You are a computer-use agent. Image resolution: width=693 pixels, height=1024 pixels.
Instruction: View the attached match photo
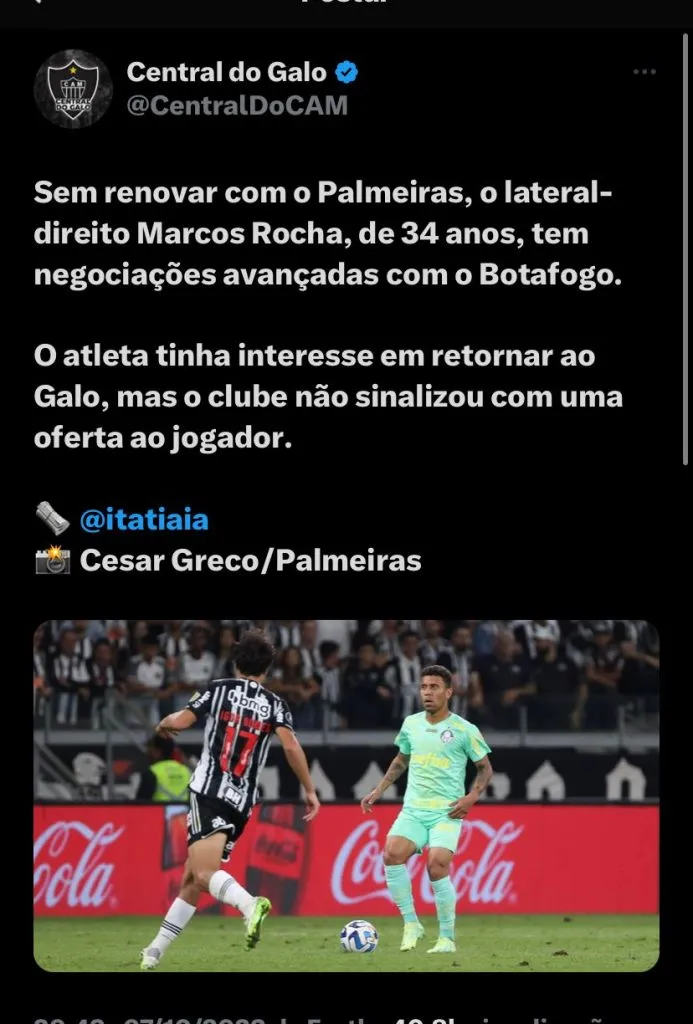[346, 796]
